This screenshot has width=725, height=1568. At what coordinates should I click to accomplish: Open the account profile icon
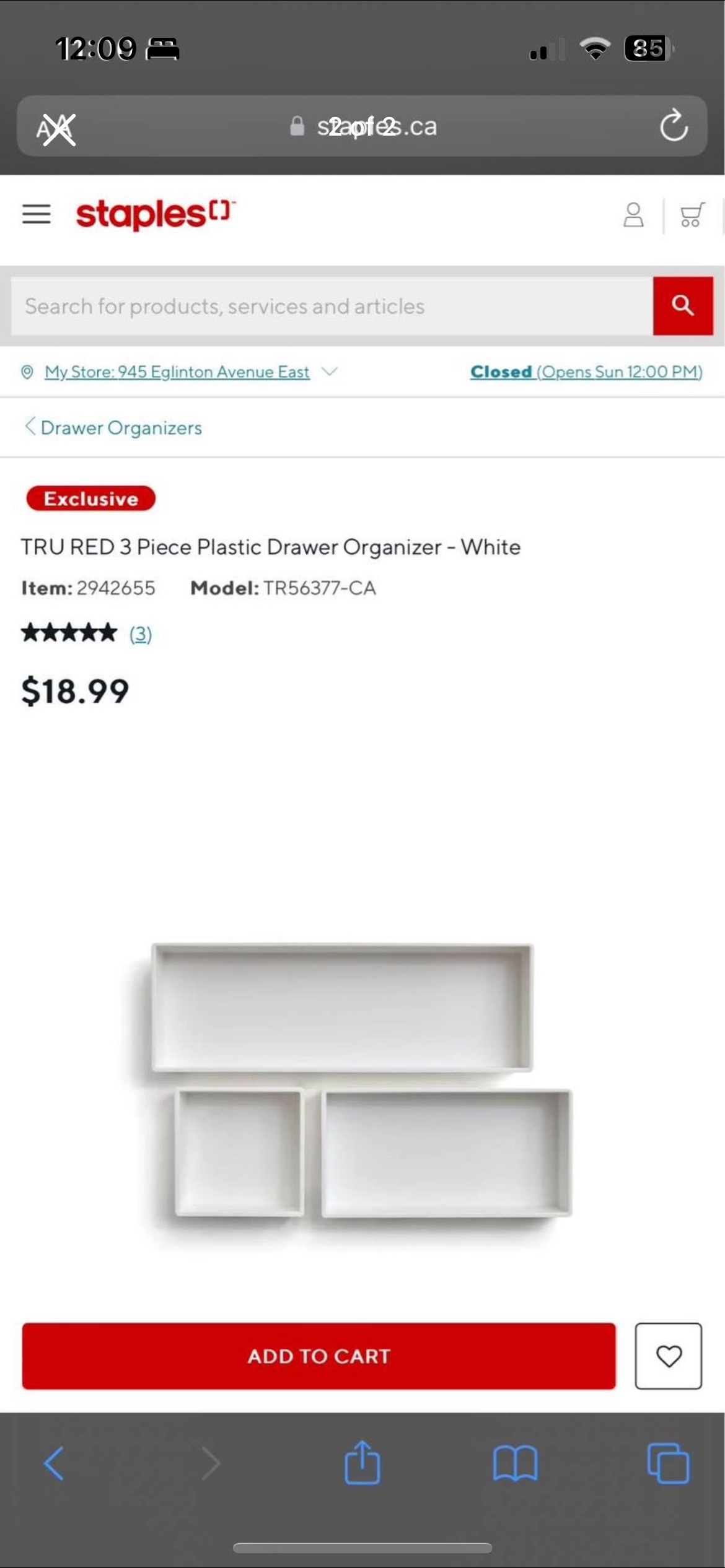click(633, 216)
